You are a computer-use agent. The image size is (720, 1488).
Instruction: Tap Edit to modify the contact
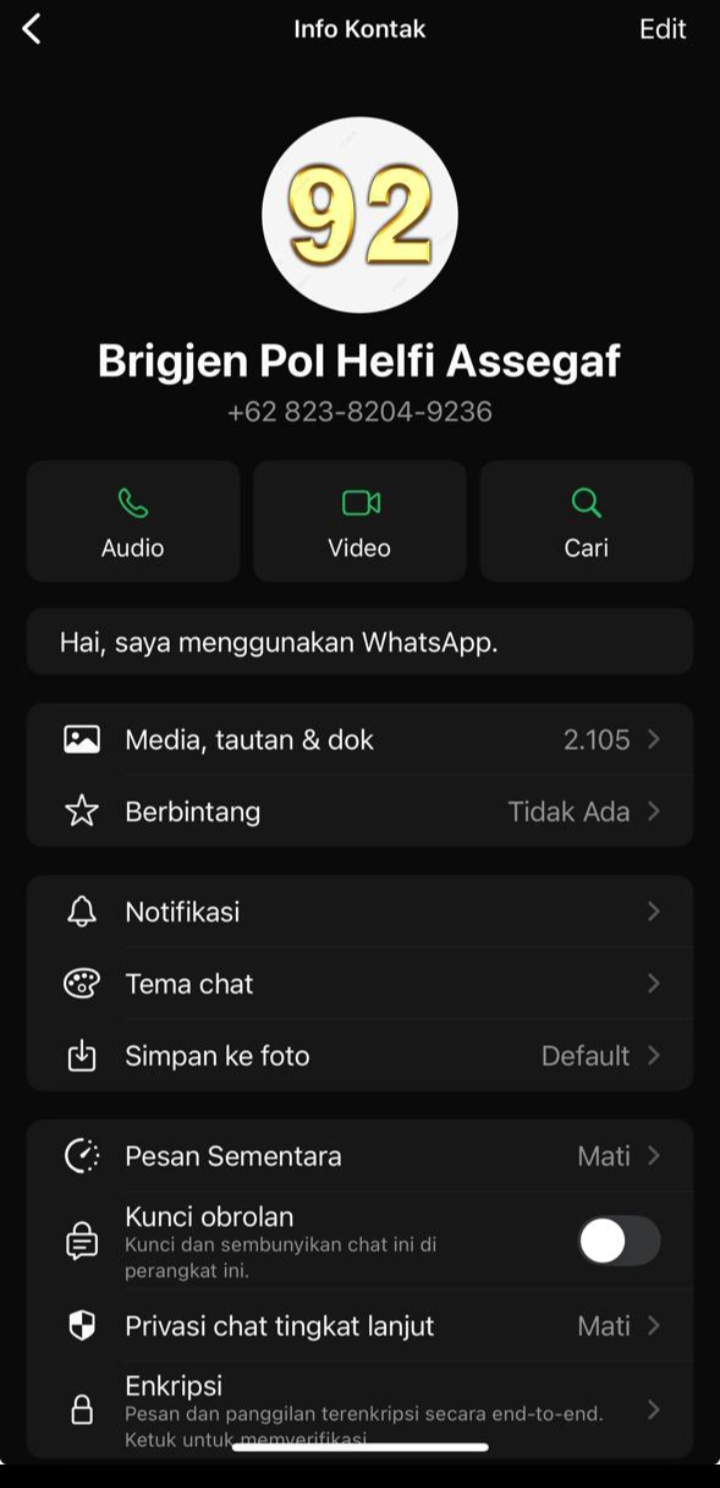click(662, 29)
